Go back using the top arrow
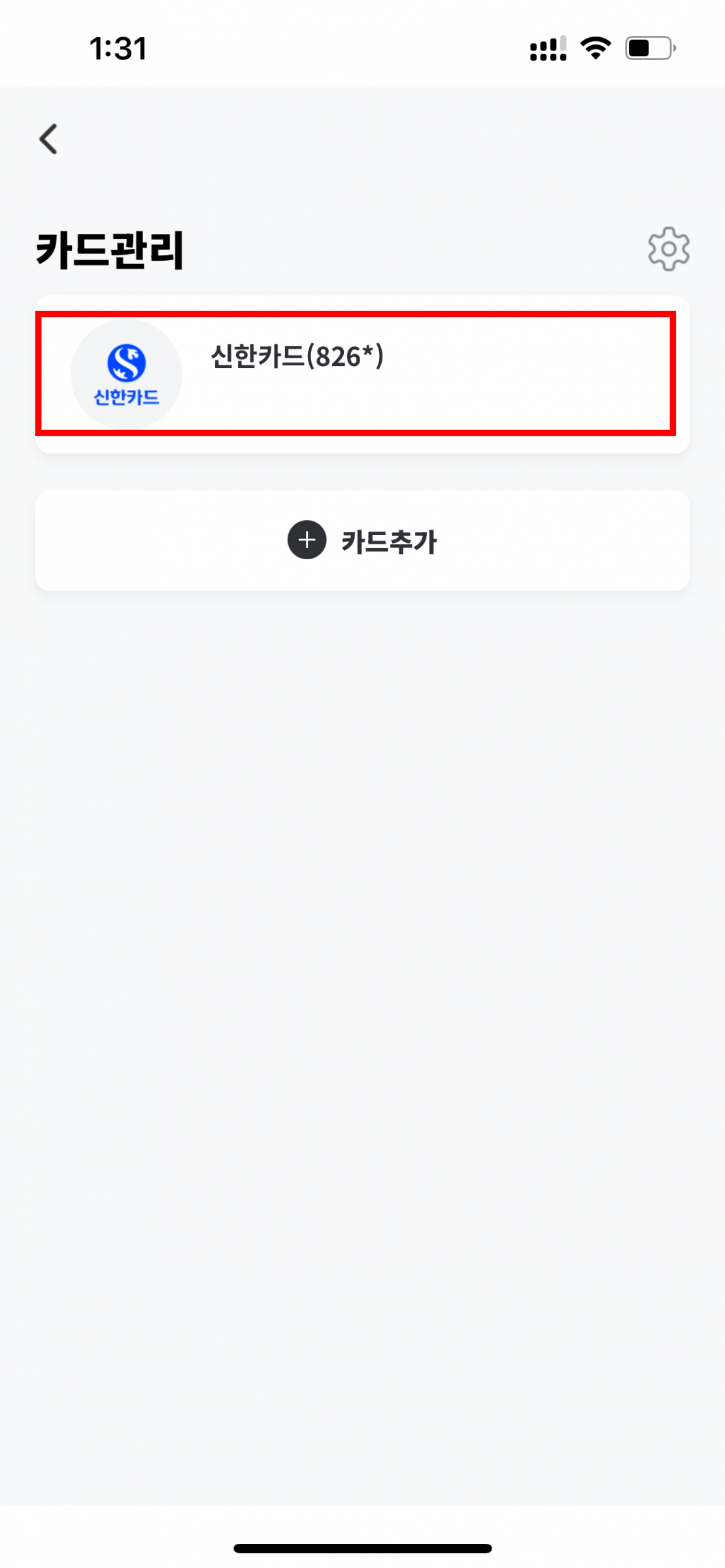 coord(48,139)
